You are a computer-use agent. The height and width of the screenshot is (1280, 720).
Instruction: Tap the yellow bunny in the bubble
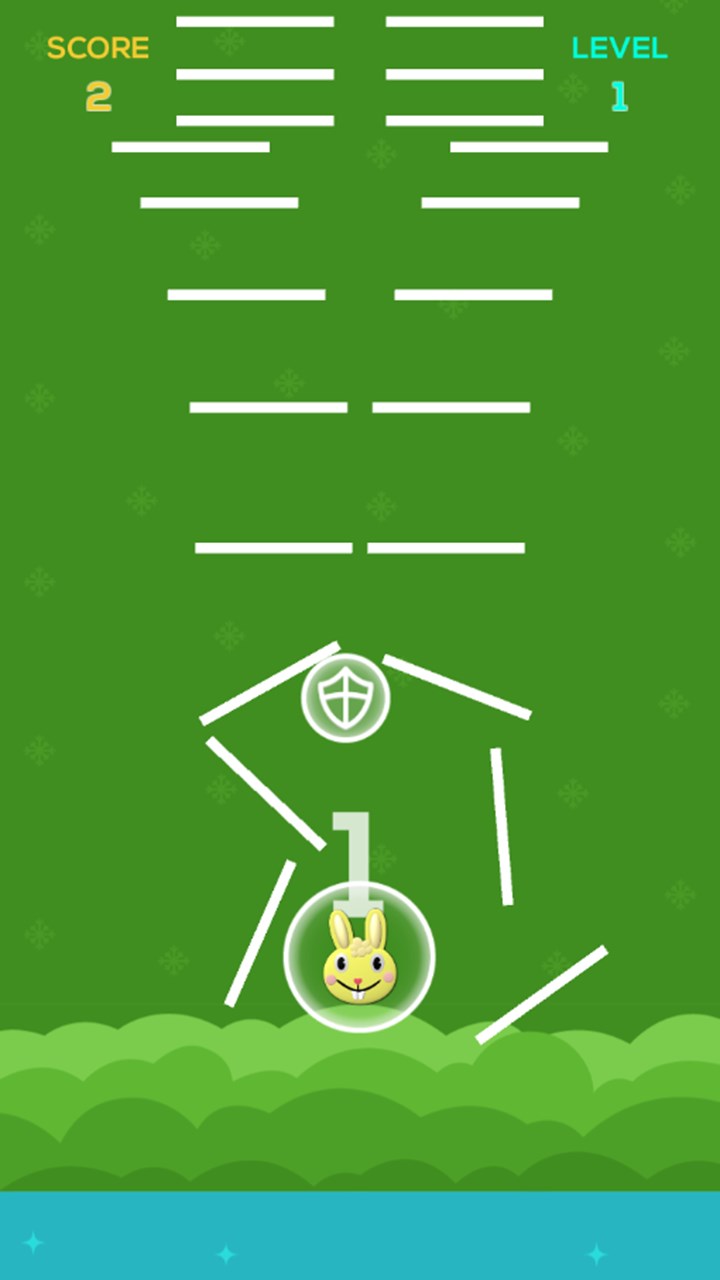pyautogui.click(x=359, y=960)
